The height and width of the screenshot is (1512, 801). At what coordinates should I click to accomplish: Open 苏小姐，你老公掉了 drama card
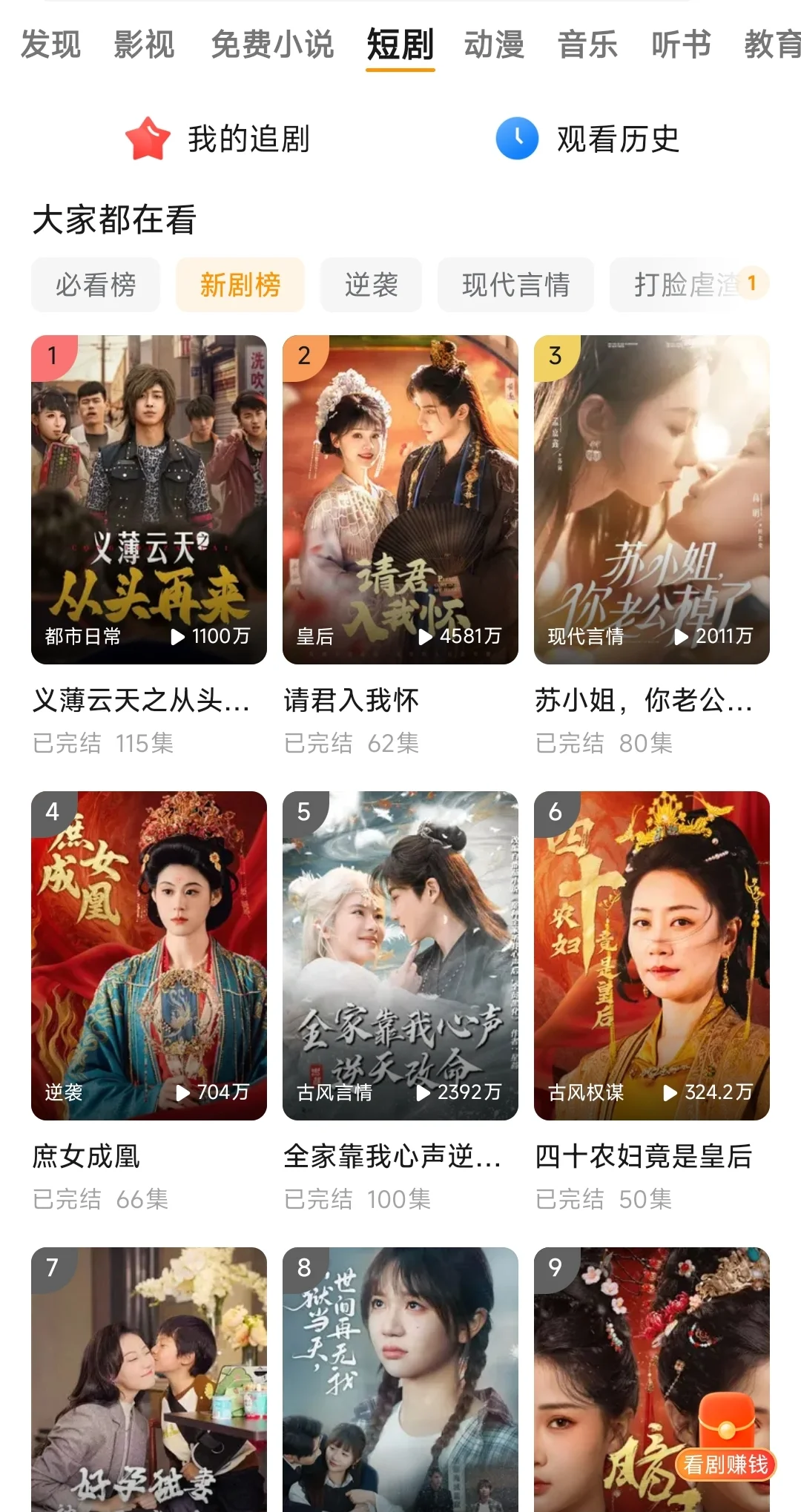click(x=651, y=499)
